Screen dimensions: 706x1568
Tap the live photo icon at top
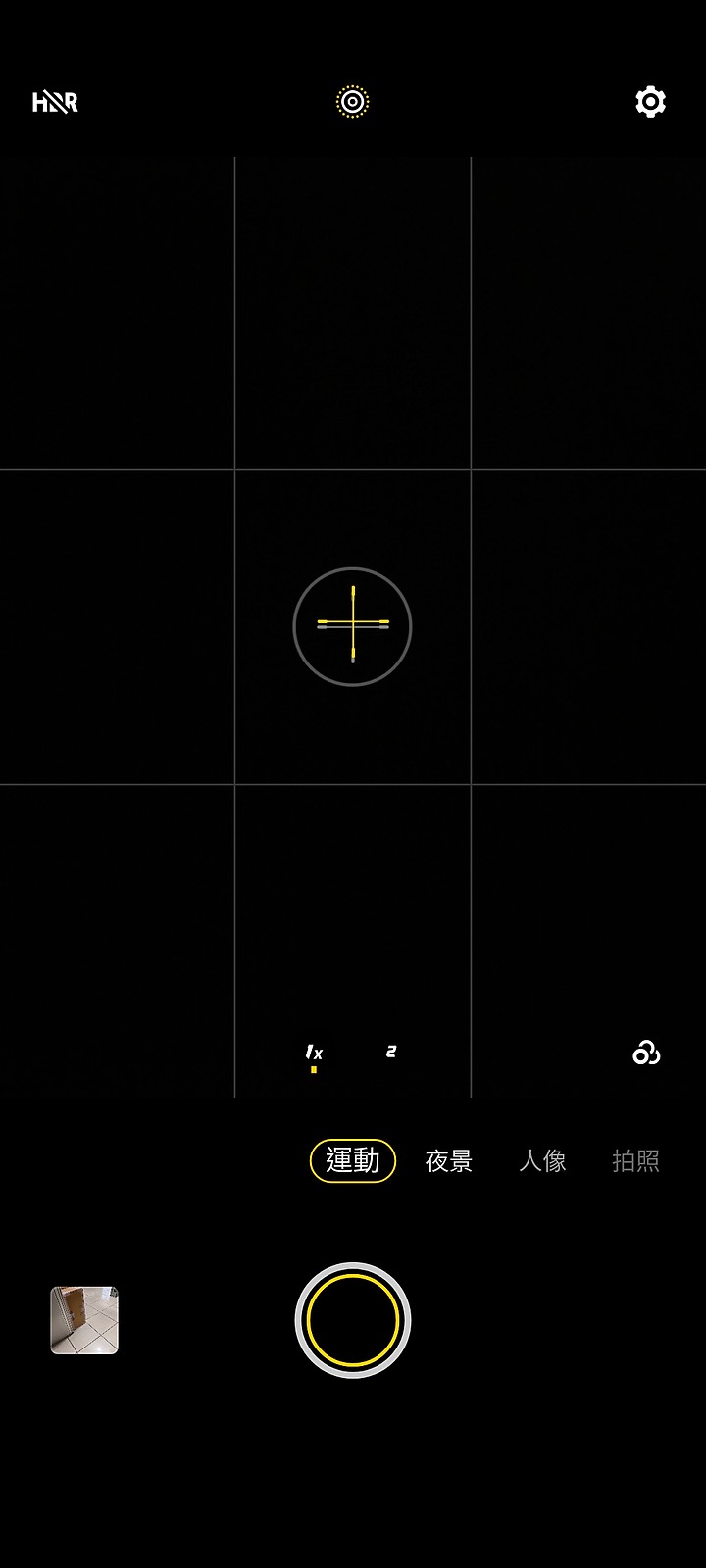click(352, 102)
